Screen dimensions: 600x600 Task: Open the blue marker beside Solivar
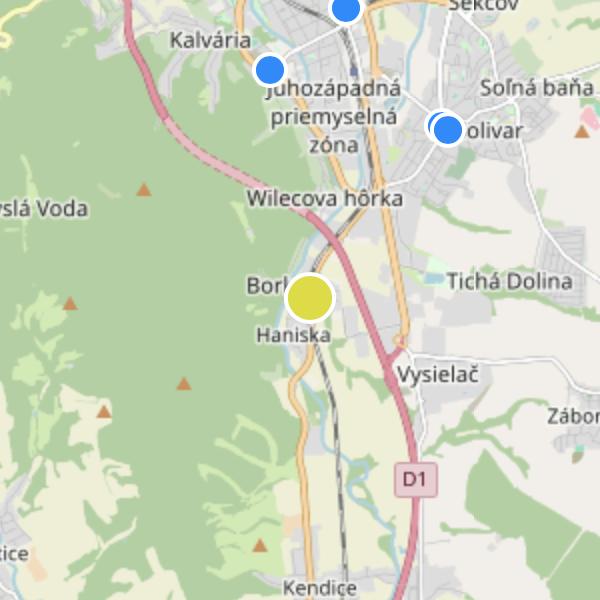click(x=447, y=129)
